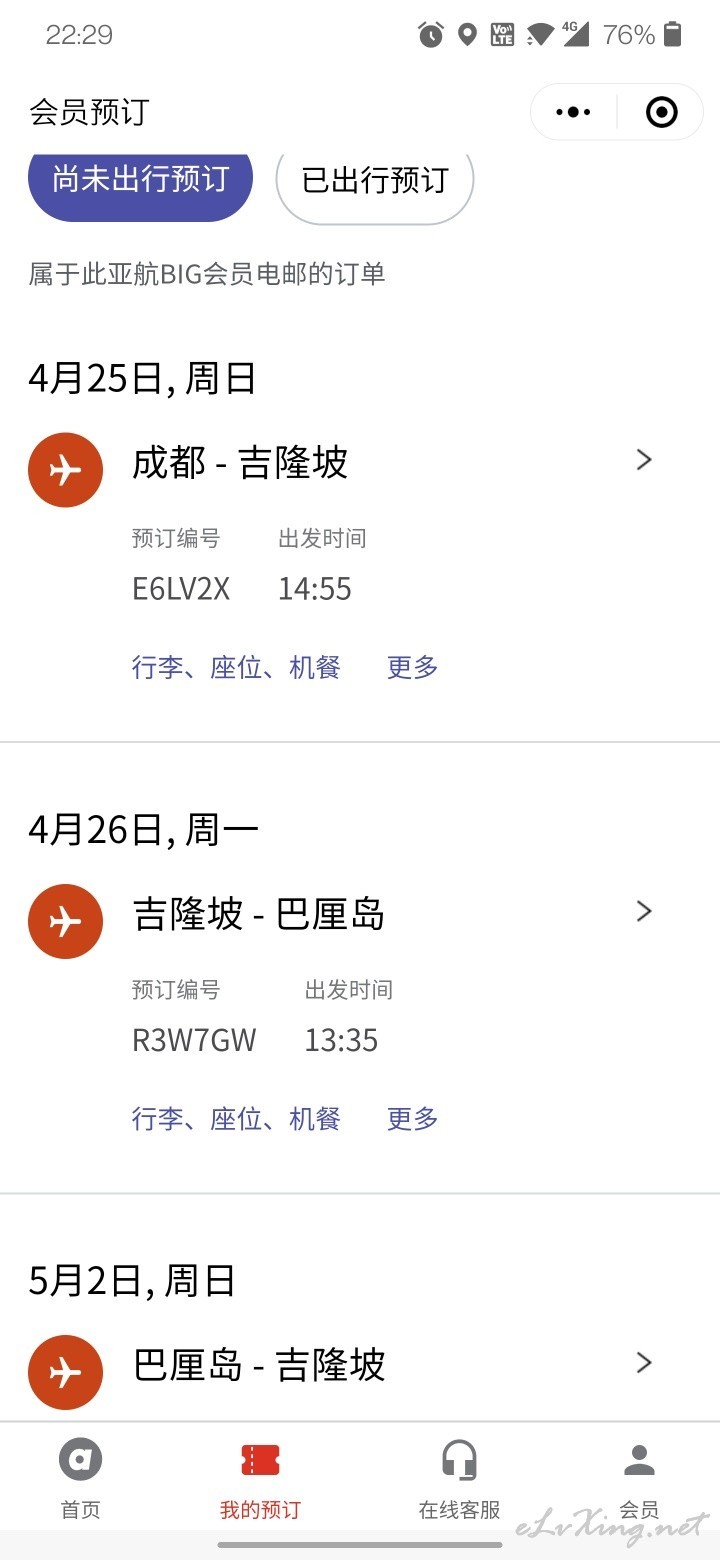Switch to the 已出行预订 tab
Screen dimensions: 720x1560
tap(375, 181)
